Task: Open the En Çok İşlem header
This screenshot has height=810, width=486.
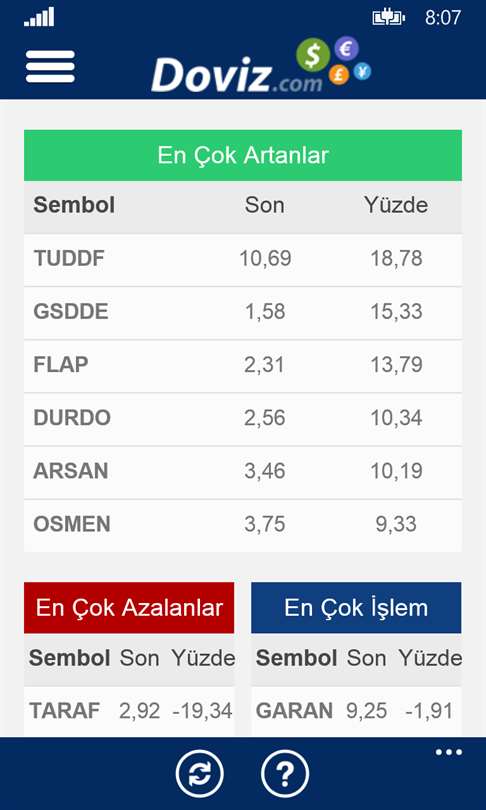Action: pyautogui.click(x=356, y=608)
